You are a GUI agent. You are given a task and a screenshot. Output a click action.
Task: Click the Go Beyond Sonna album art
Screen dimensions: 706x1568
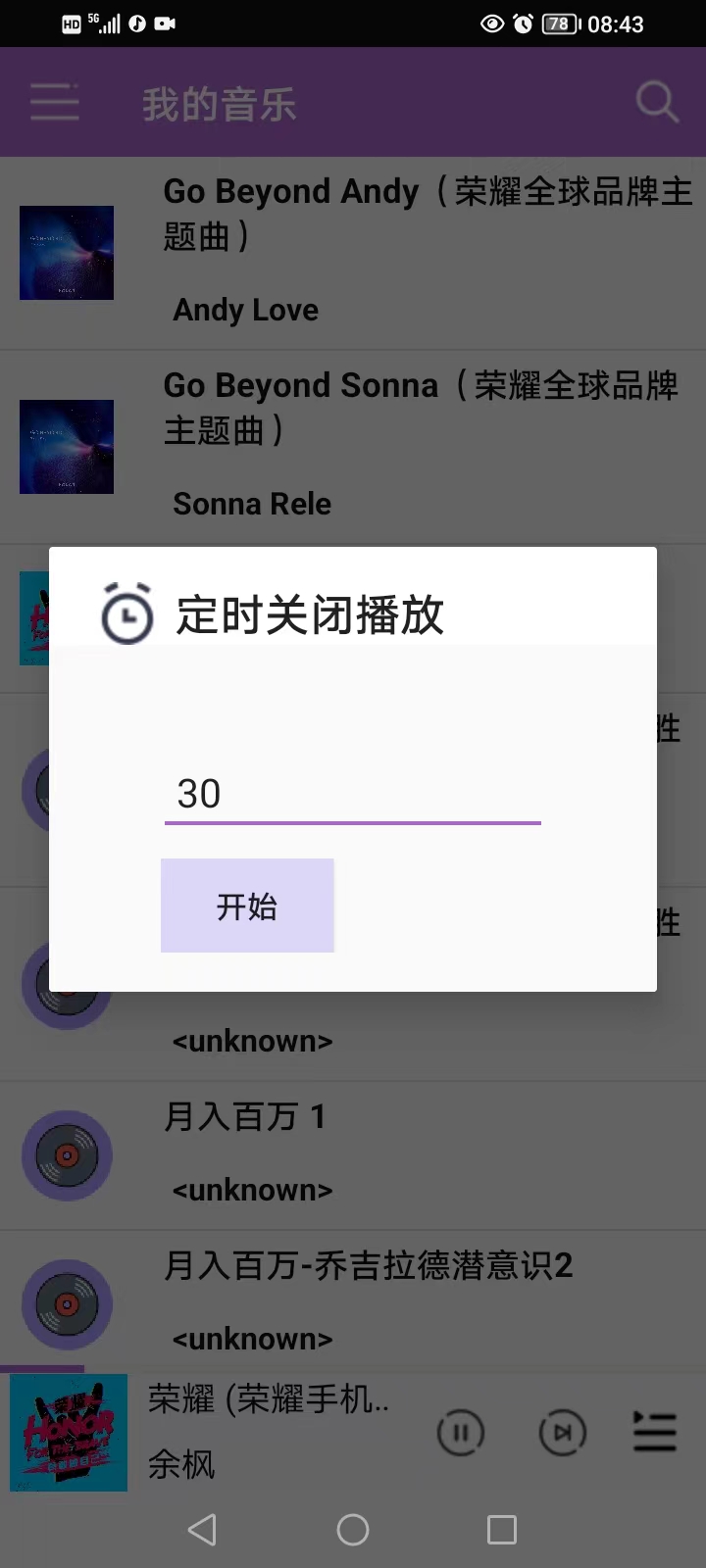click(x=66, y=446)
